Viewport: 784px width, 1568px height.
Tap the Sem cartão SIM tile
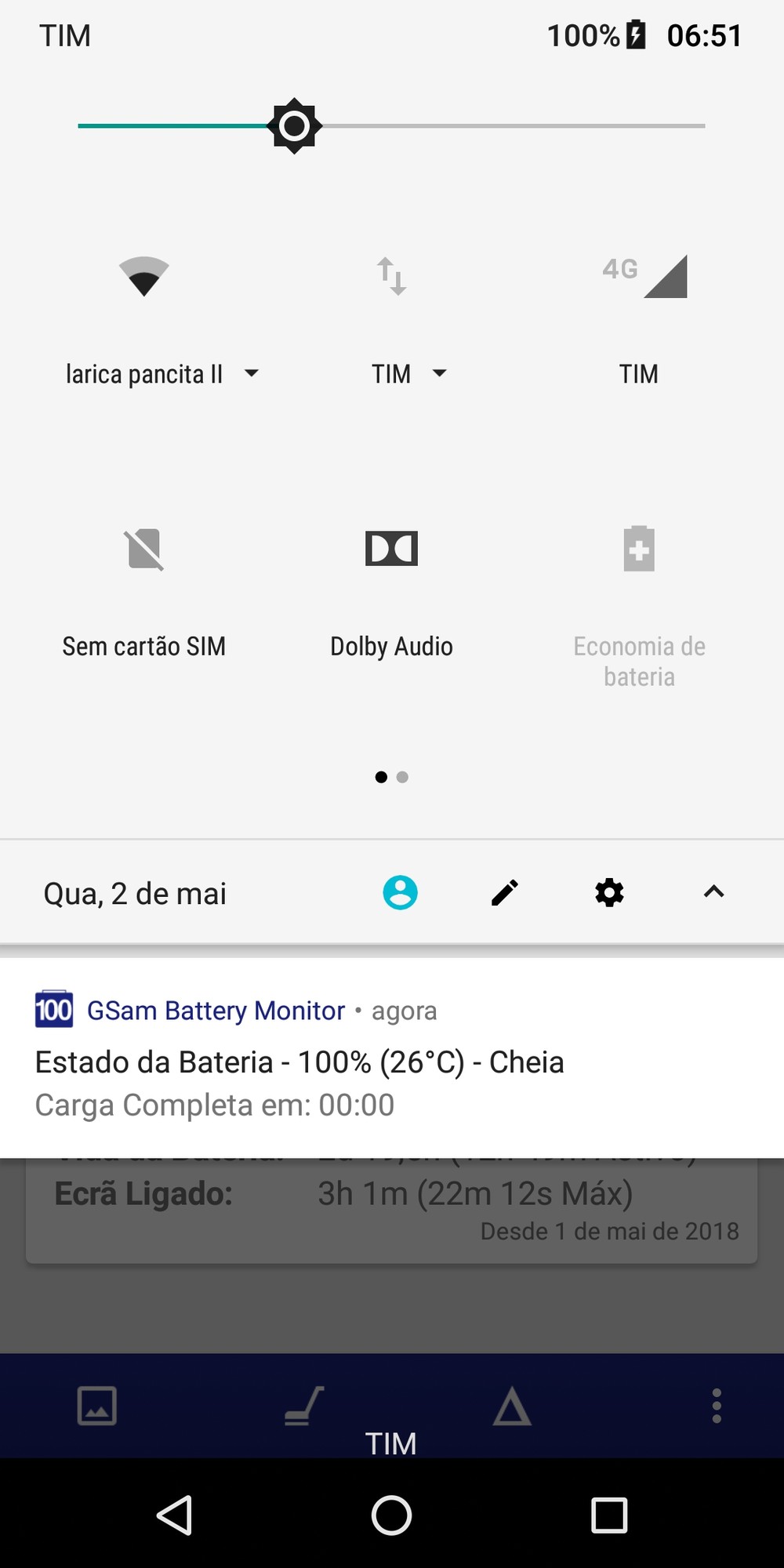pos(144,549)
